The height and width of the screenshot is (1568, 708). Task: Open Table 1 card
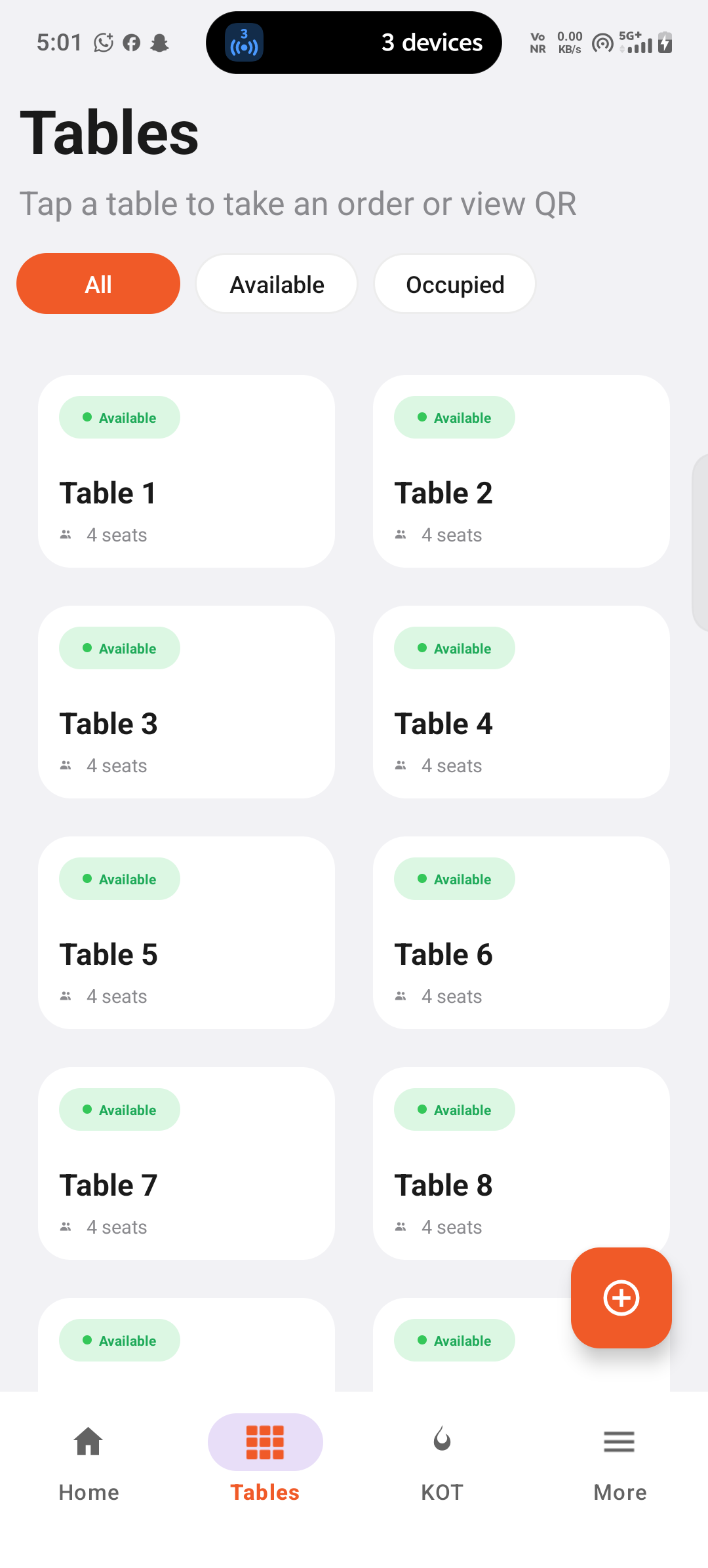(186, 471)
